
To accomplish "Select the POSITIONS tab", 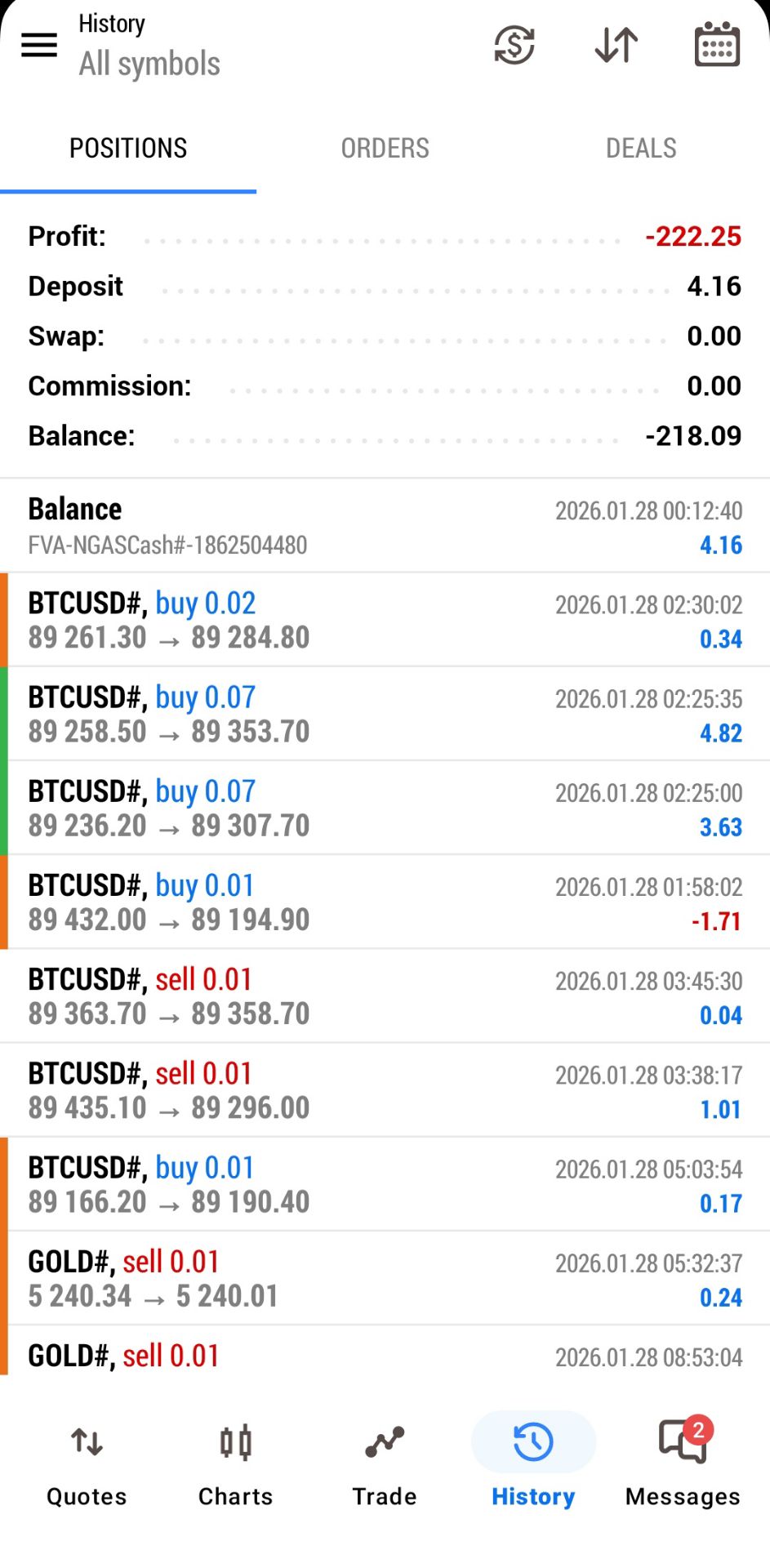I will [128, 148].
